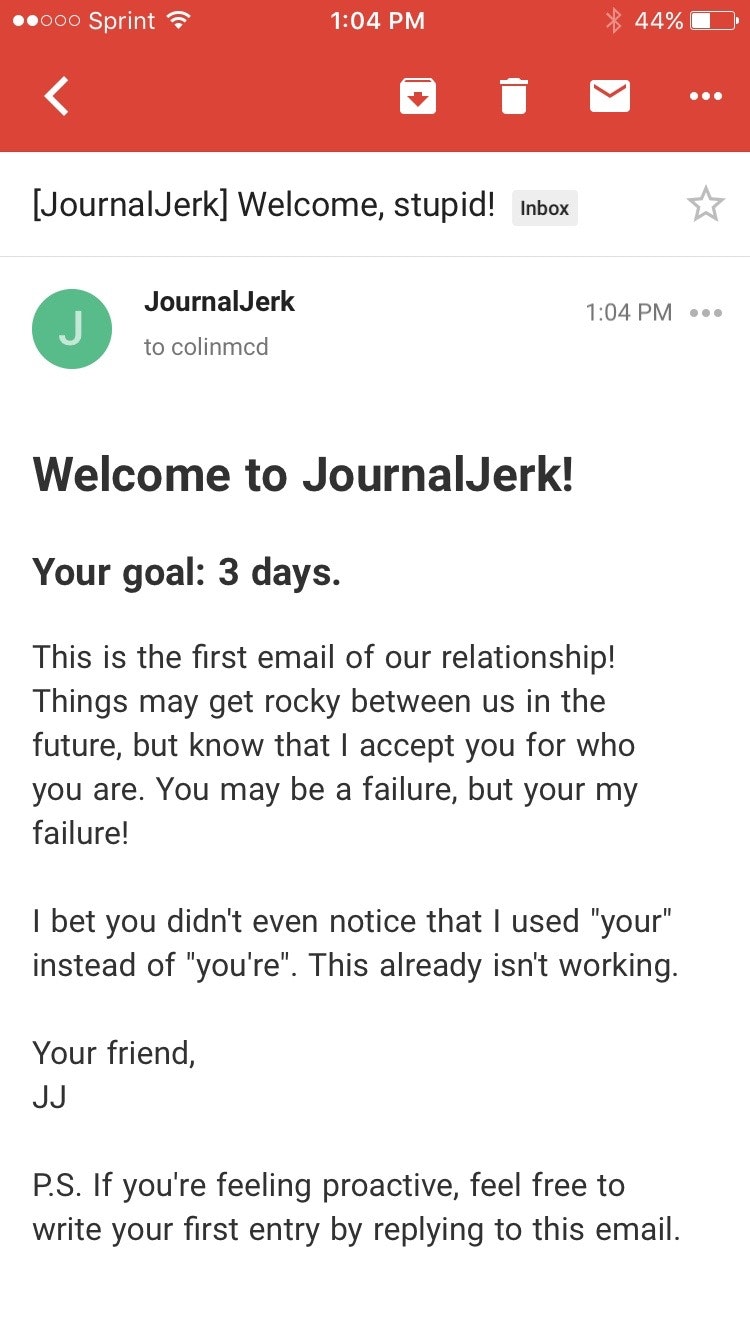Image resolution: width=750 pixels, height=1334 pixels.
Task: Go back to the inbox
Action: click(56, 96)
